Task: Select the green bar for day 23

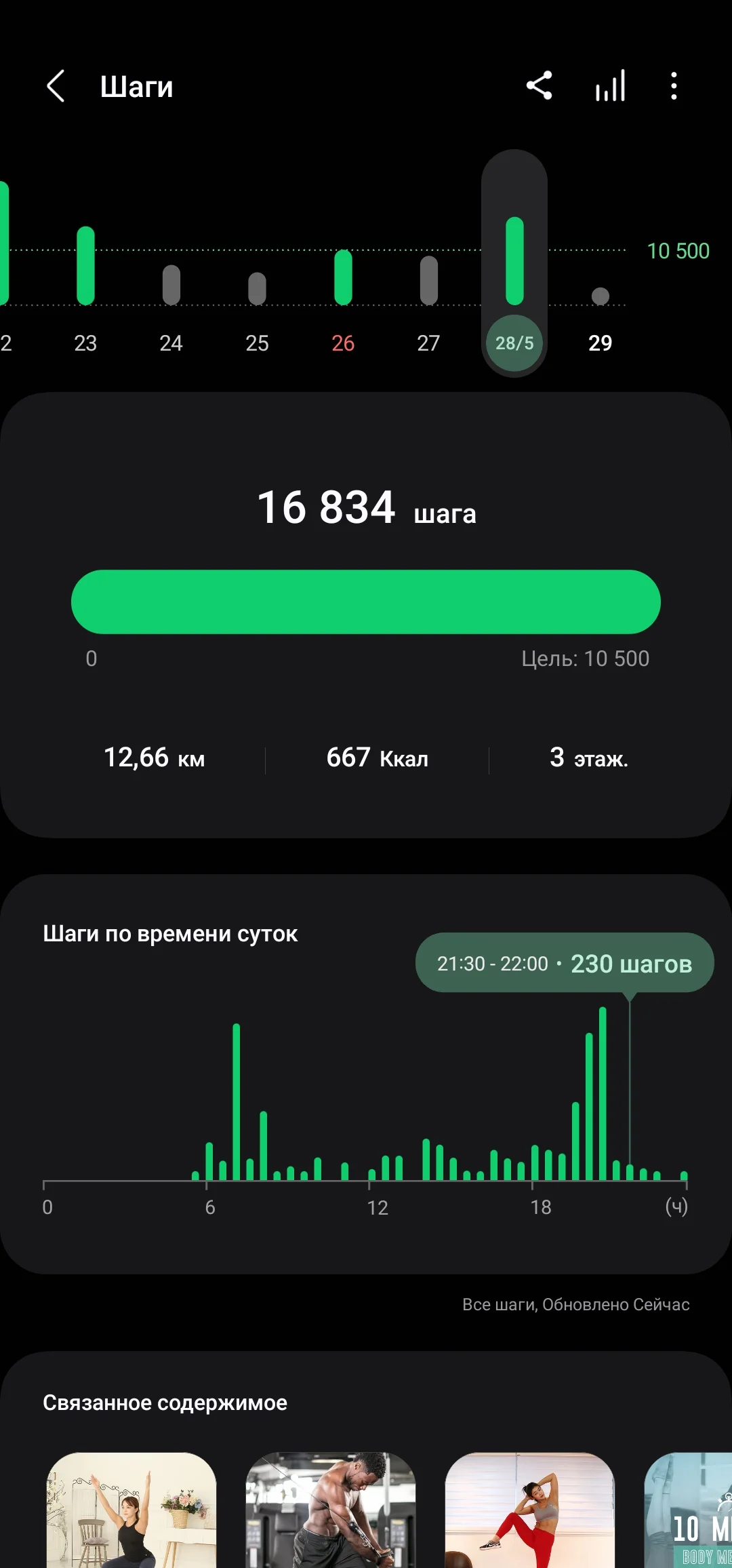Action: point(86,264)
